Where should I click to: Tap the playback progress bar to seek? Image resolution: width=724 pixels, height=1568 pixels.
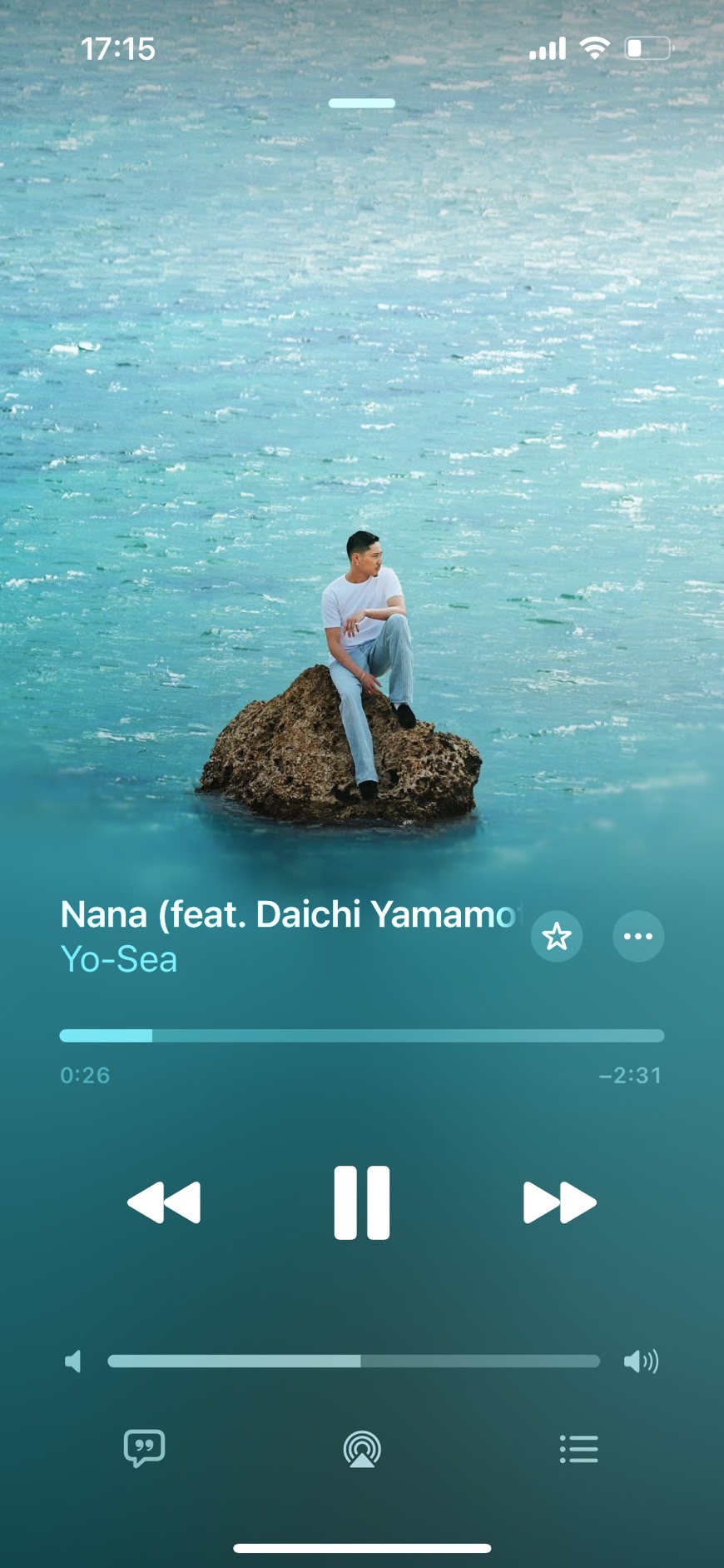[361, 1036]
